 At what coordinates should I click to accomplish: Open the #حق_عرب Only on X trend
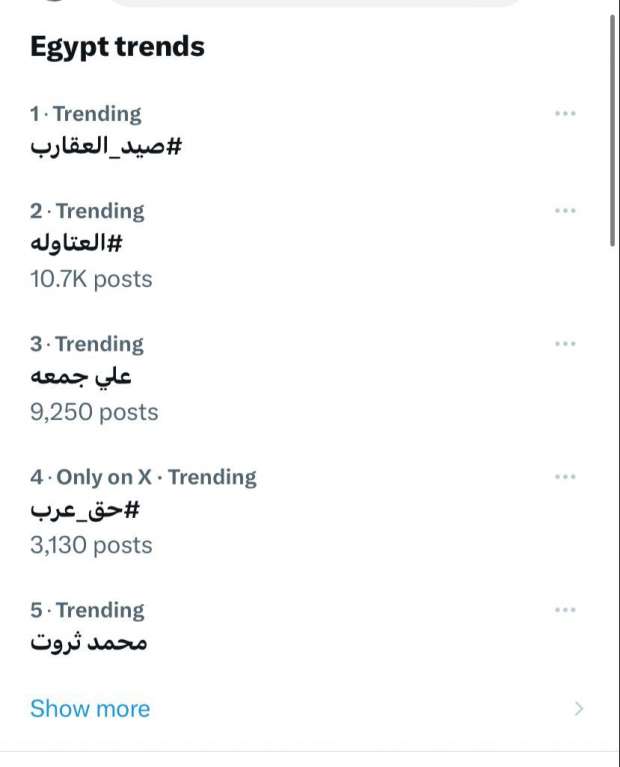coord(85,510)
